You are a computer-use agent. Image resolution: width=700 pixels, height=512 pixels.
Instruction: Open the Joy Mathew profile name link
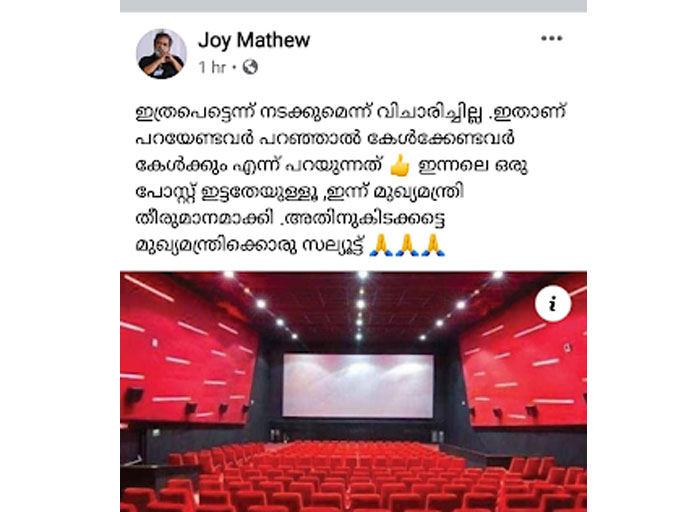[254, 41]
